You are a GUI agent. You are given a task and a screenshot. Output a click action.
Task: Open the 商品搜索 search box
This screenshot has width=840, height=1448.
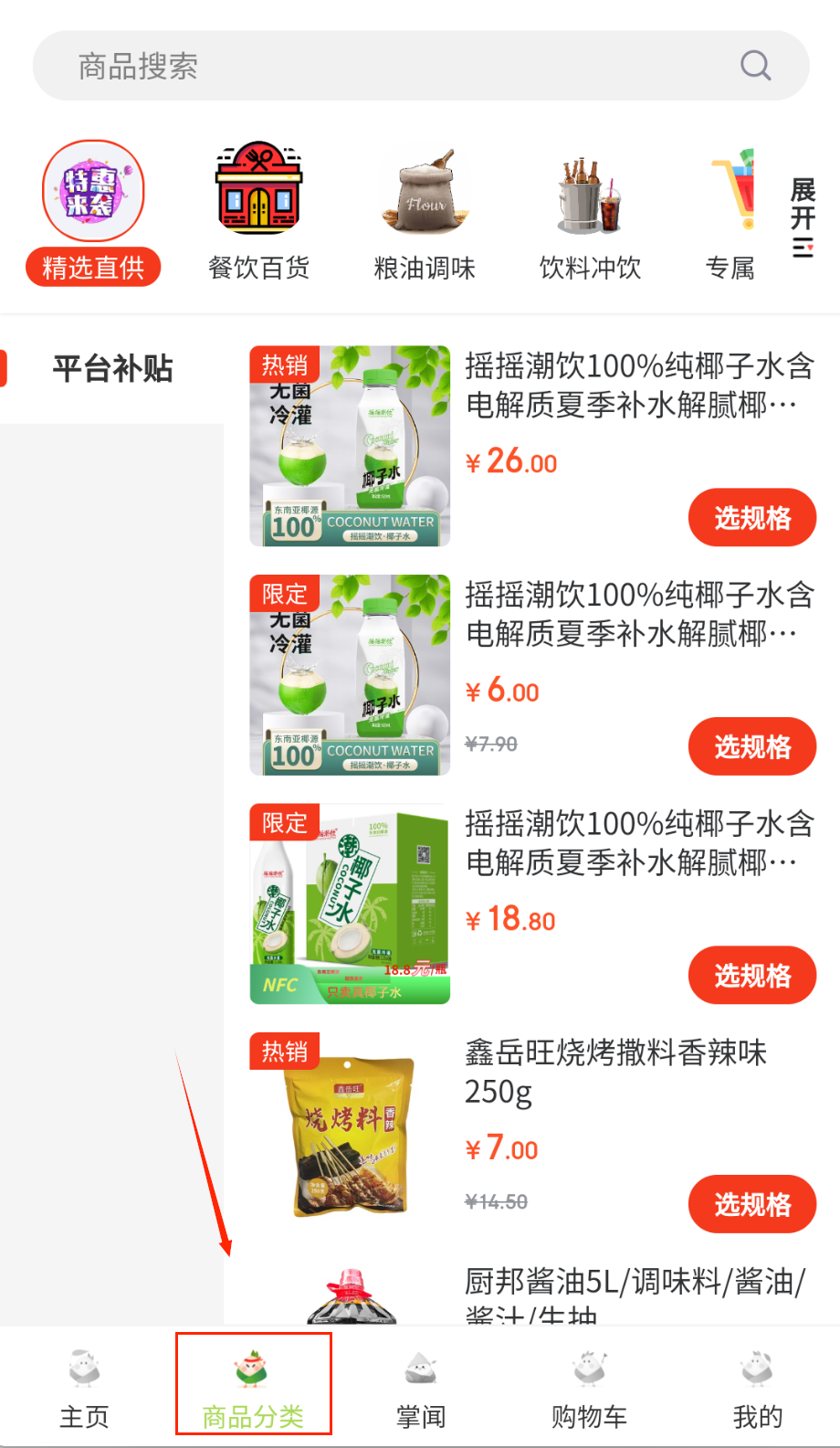coord(402,66)
